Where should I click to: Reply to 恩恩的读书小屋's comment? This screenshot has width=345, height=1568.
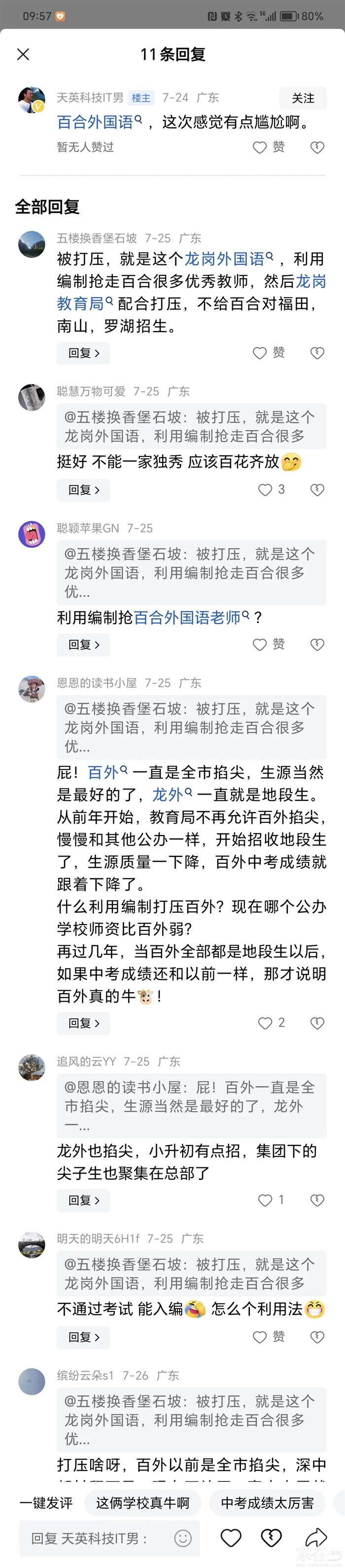[x=83, y=1023]
